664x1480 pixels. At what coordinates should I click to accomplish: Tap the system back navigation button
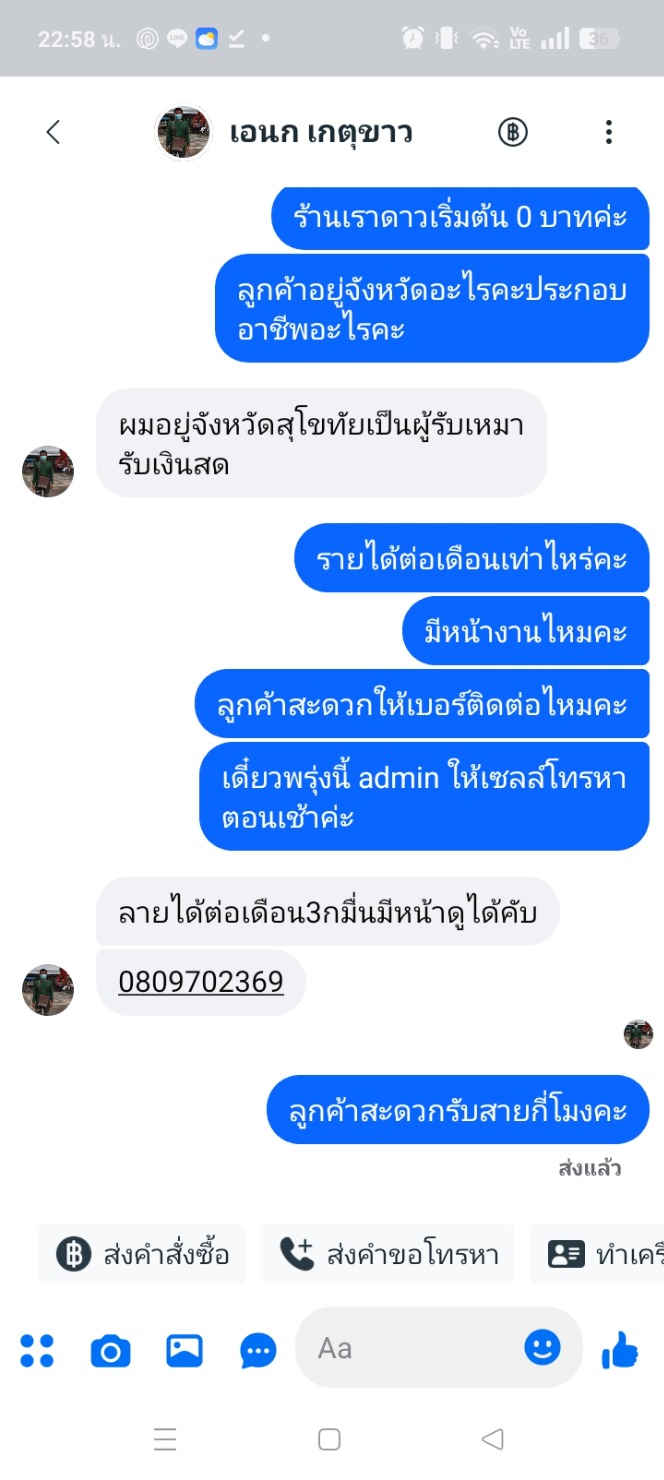492,1439
